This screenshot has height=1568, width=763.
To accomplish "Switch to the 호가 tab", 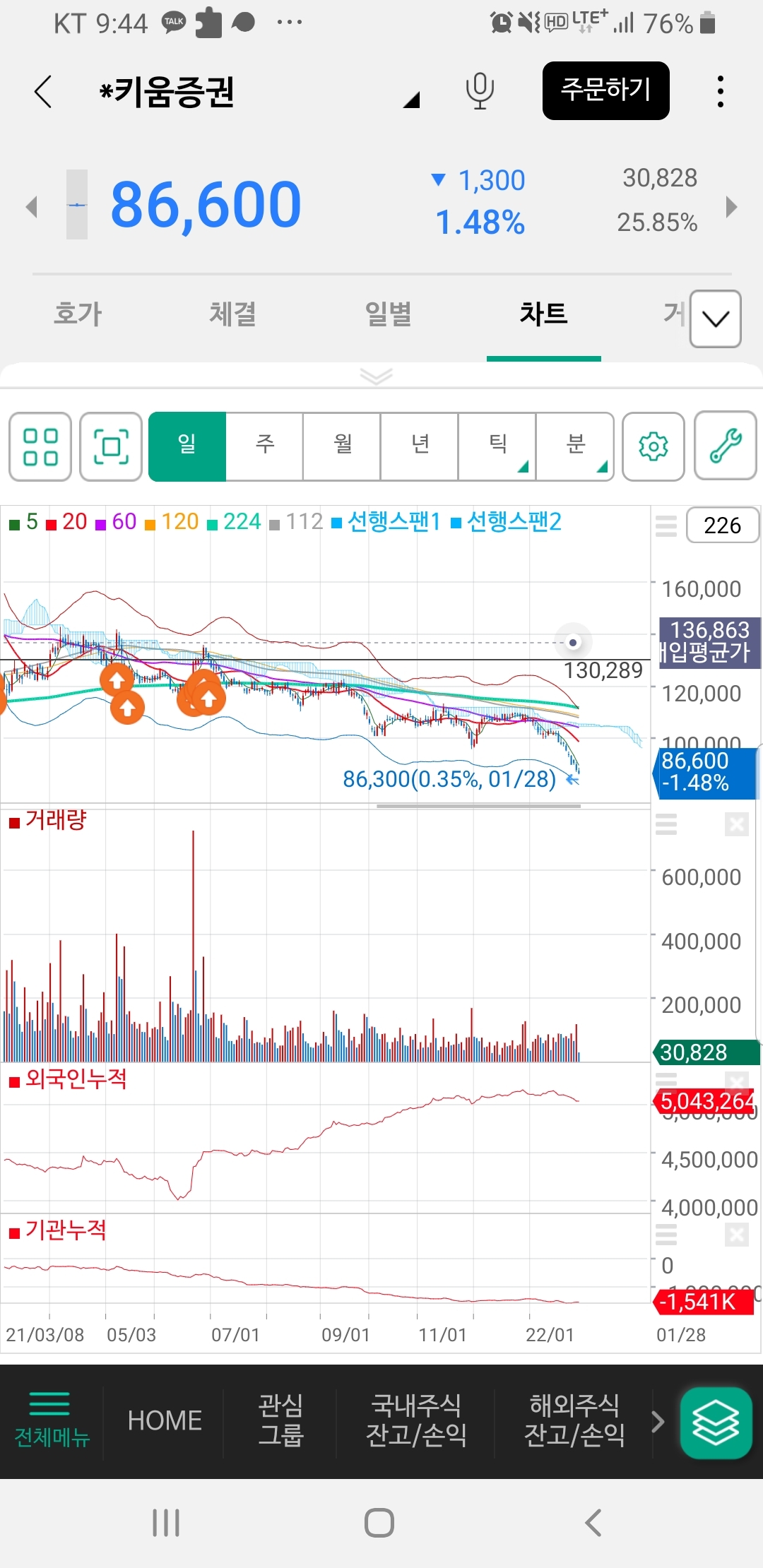I will (78, 314).
